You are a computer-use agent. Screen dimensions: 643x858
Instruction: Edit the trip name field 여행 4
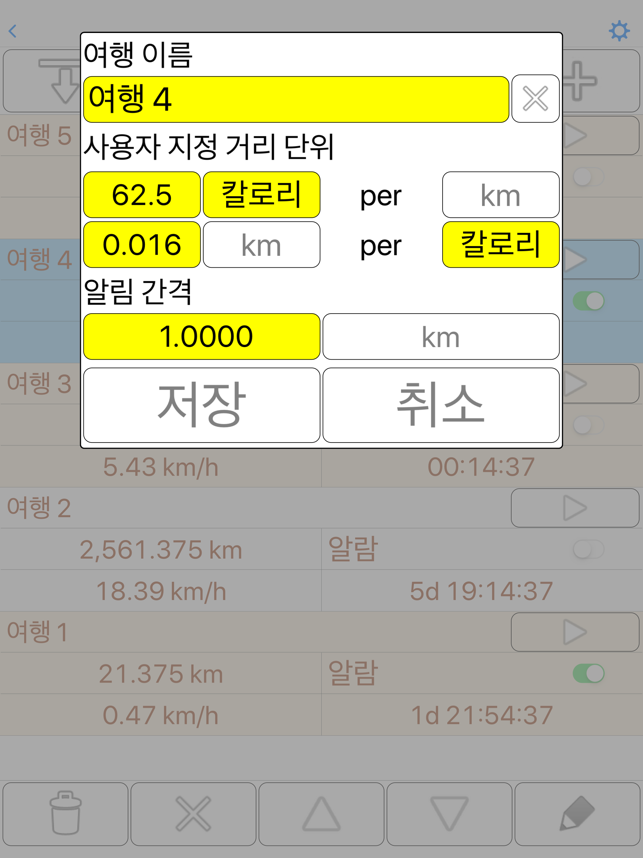click(x=295, y=99)
